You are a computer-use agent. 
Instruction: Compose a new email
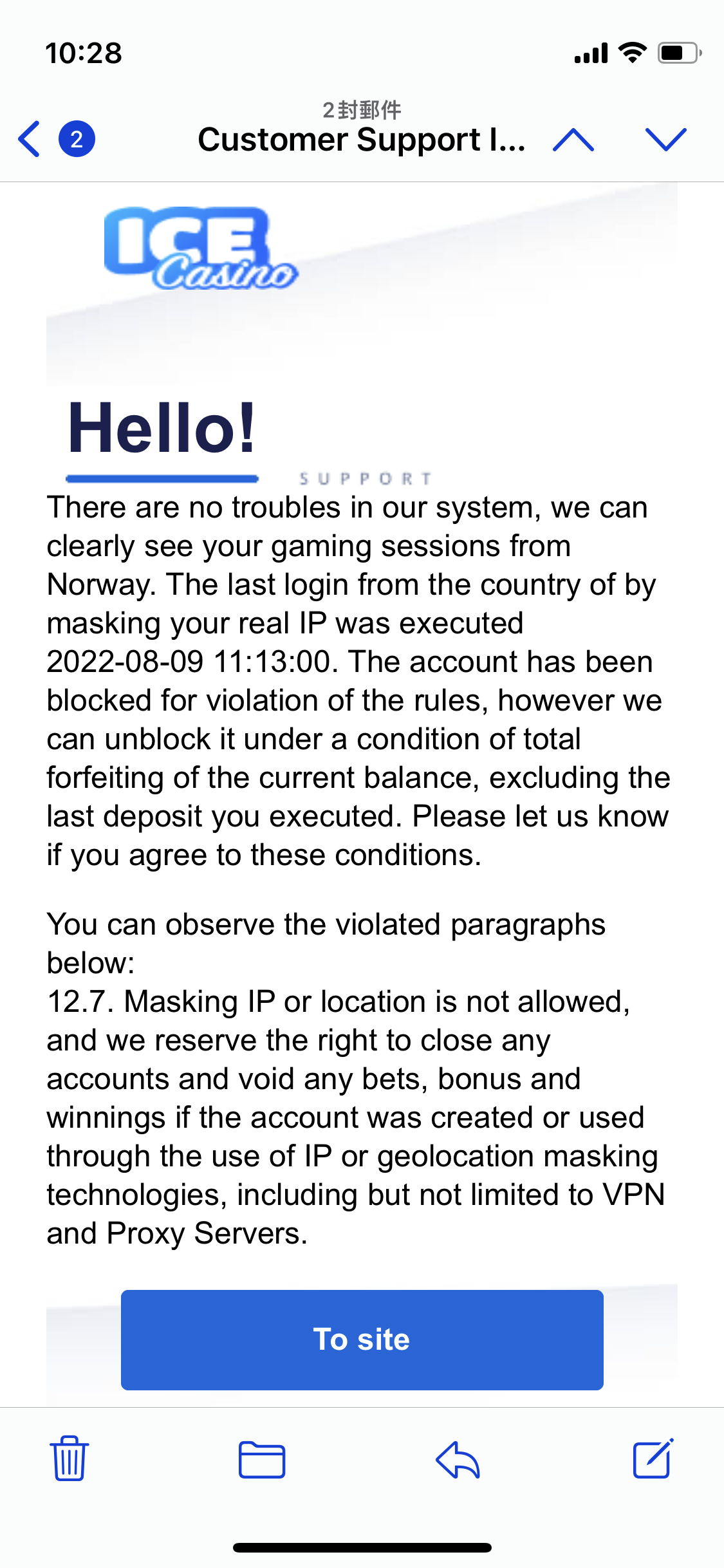pos(653,1459)
